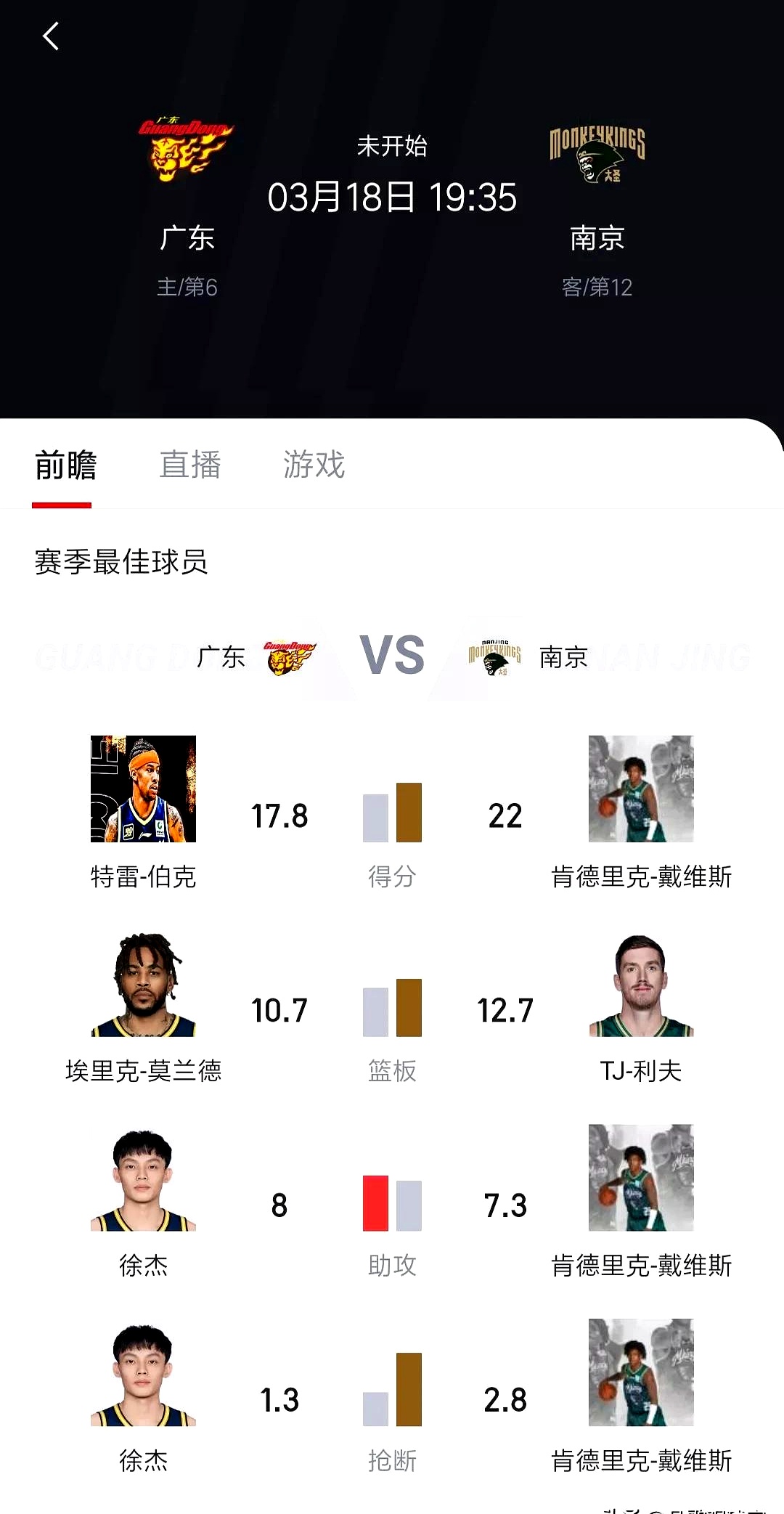Click the match time 03月18日 19:35
This screenshot has height=1514, width=784.
click(392, 197)
